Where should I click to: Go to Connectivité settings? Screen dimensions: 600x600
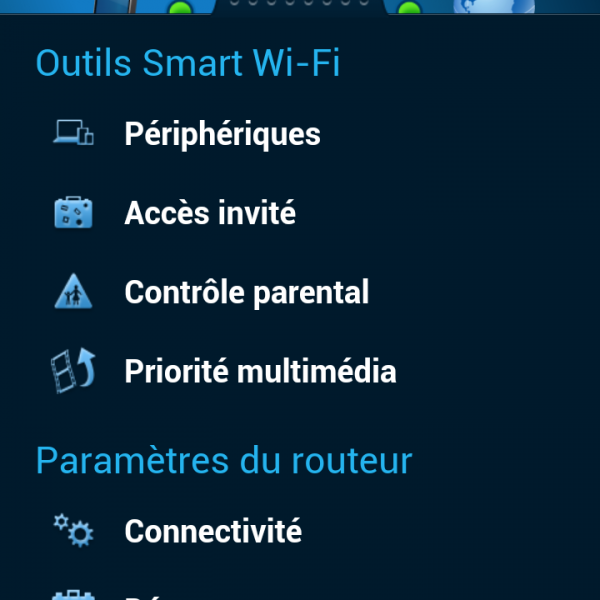(x=213, y=531)
